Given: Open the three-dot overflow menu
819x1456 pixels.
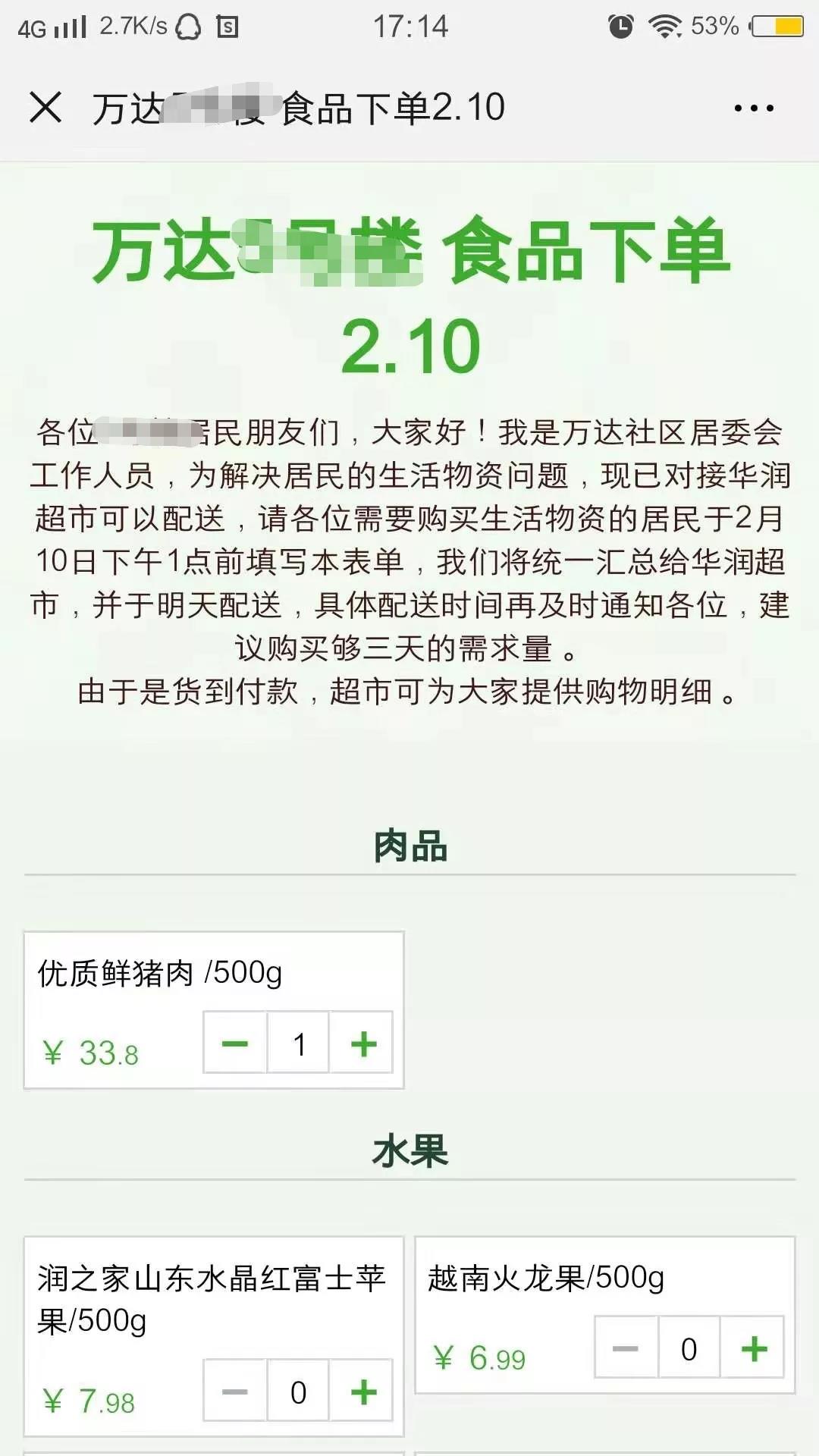Looking at the screenshot, I should coord(754,108).
